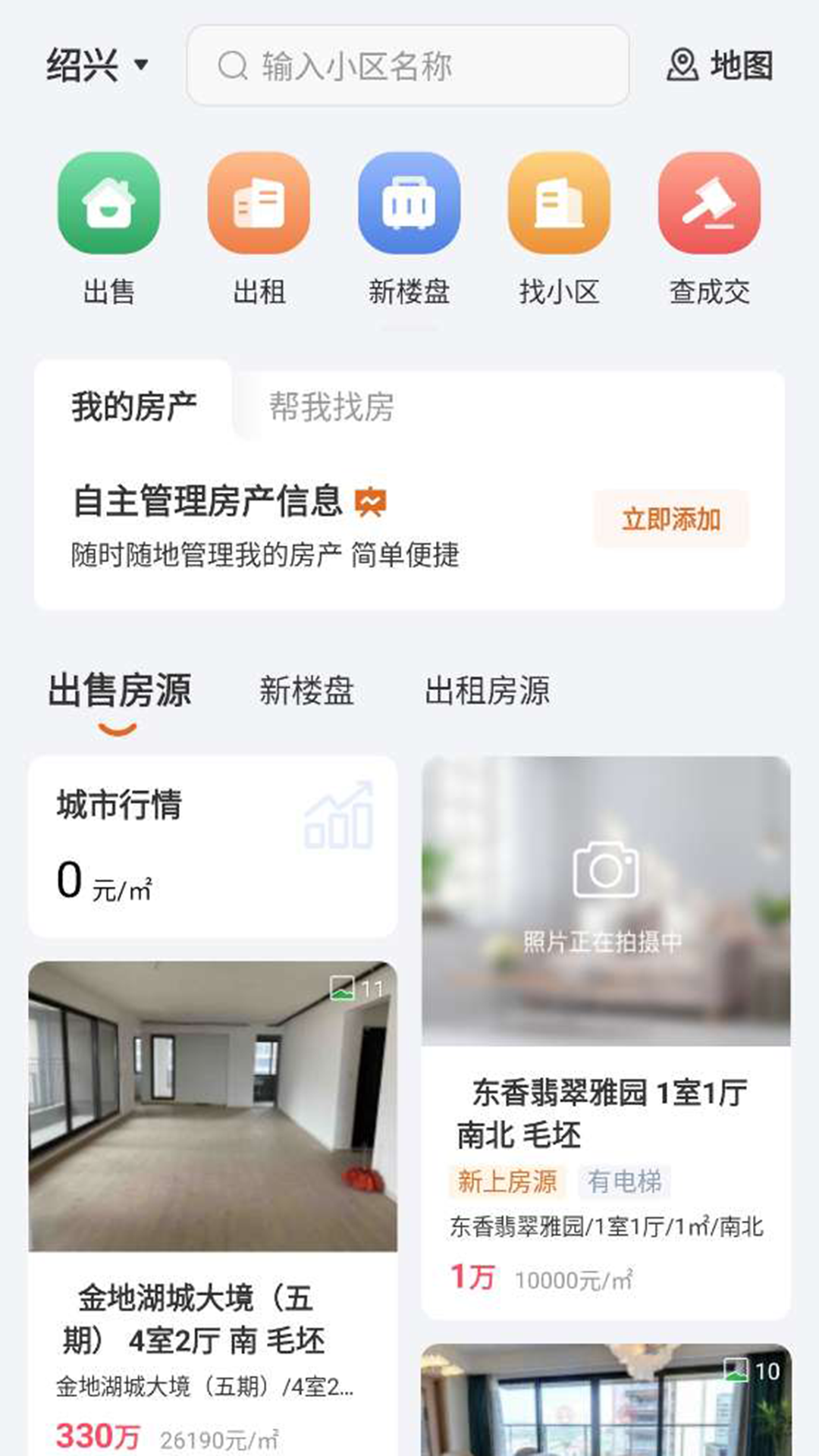
Task: Open the 出租 (rent) listings icon
Action: coord(258,203)
